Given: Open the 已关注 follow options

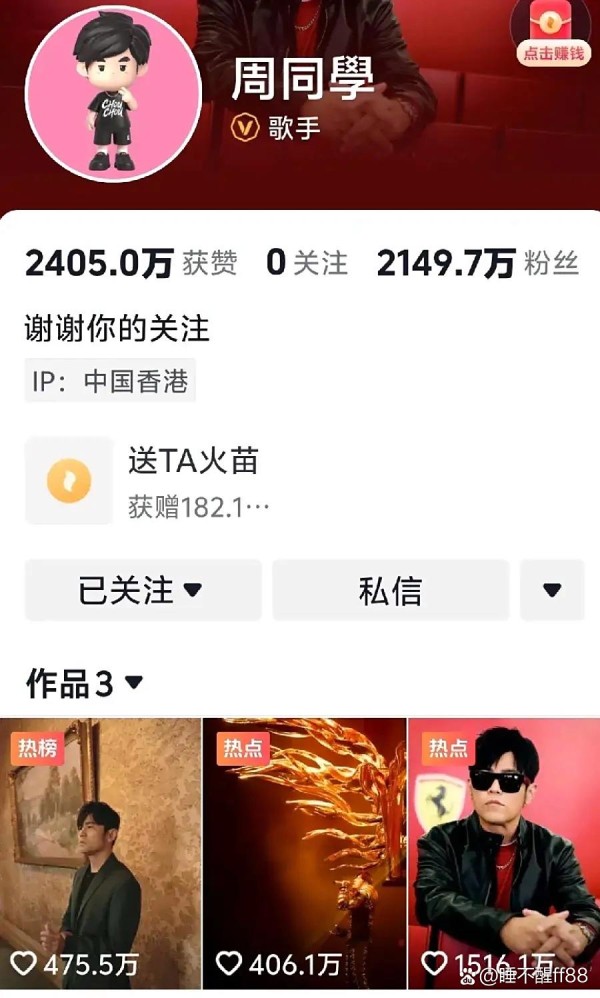Looking at the screenshot, I should [143, 590].
